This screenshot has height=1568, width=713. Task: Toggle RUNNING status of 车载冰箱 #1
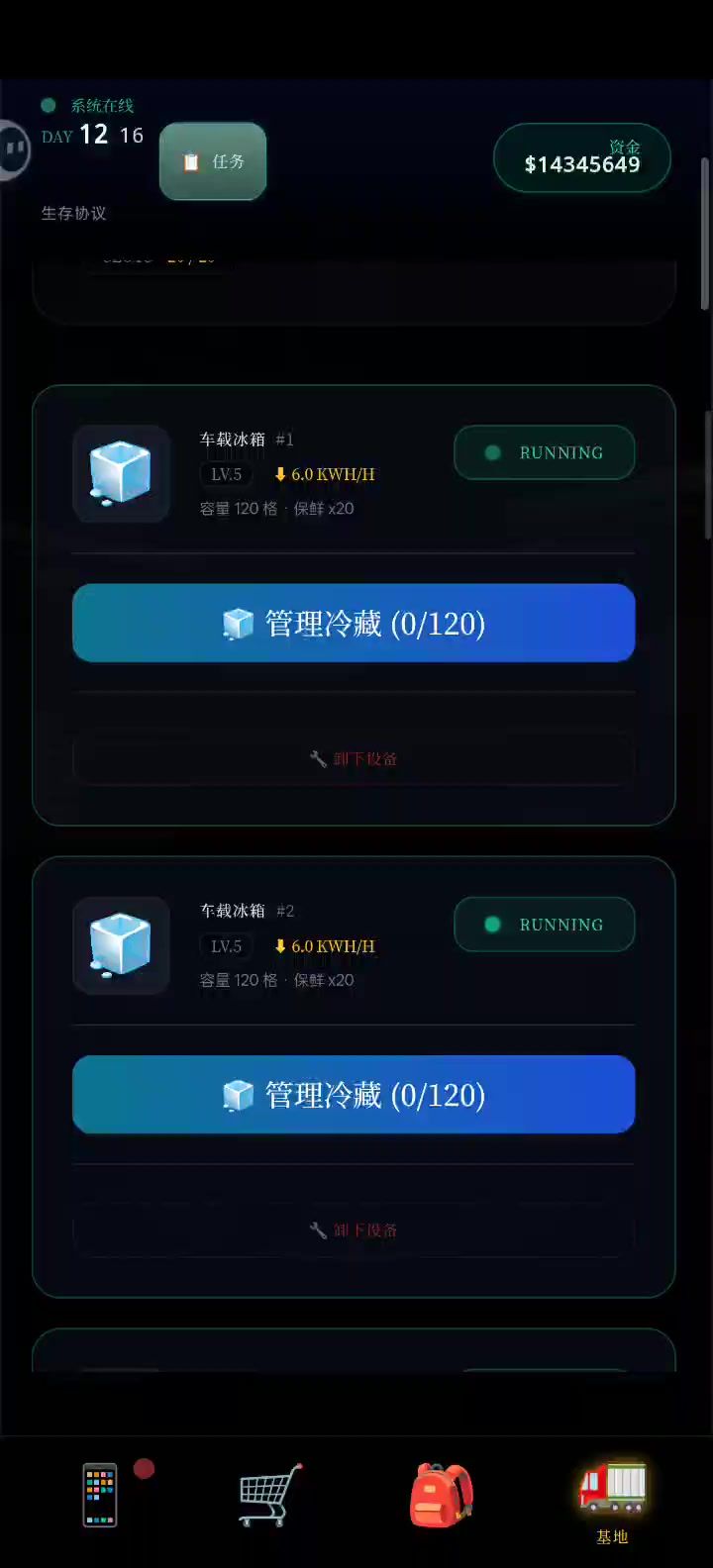[544, 452]
